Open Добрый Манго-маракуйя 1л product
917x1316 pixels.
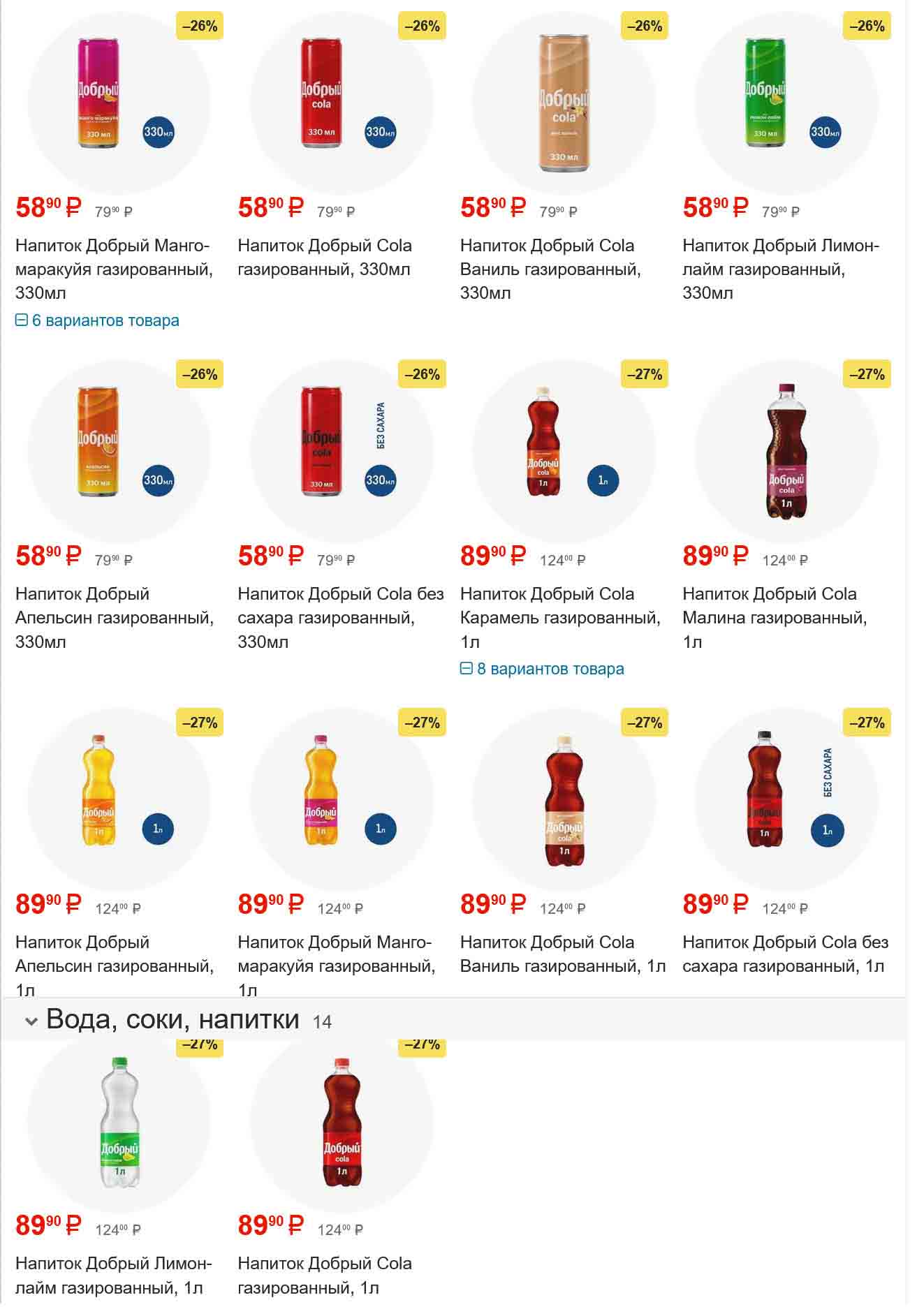[336, 966]
